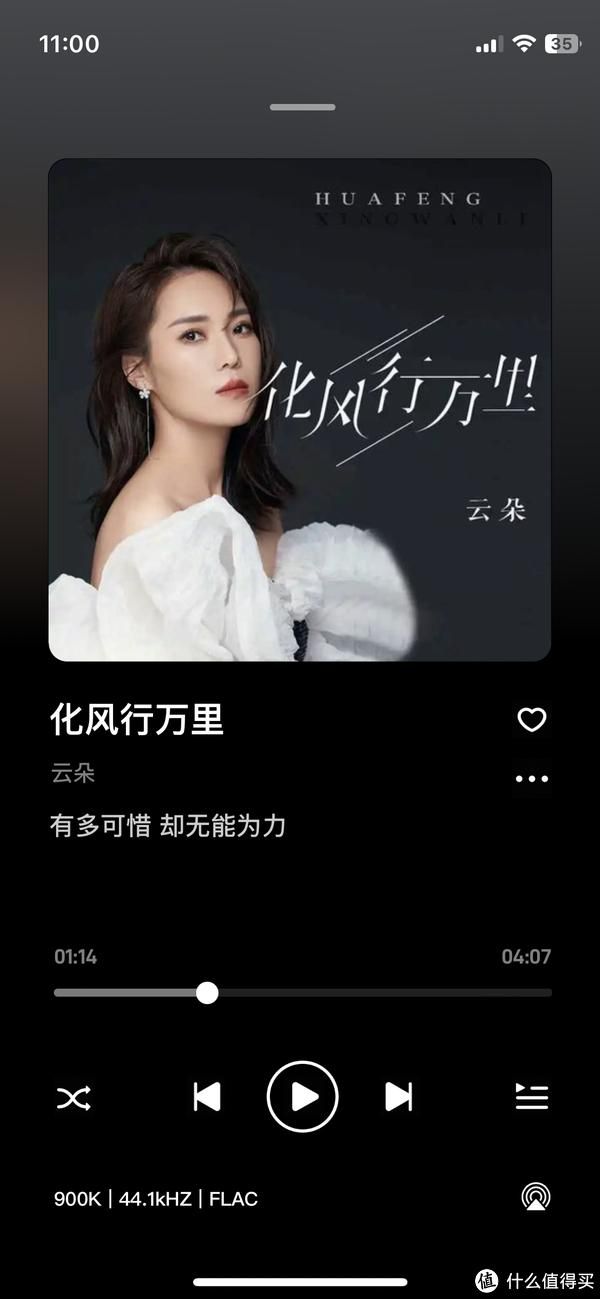This screenshot has width=600, height=1299.
Task: Open the three-dot more options menu
Action: tap(531, 779)
